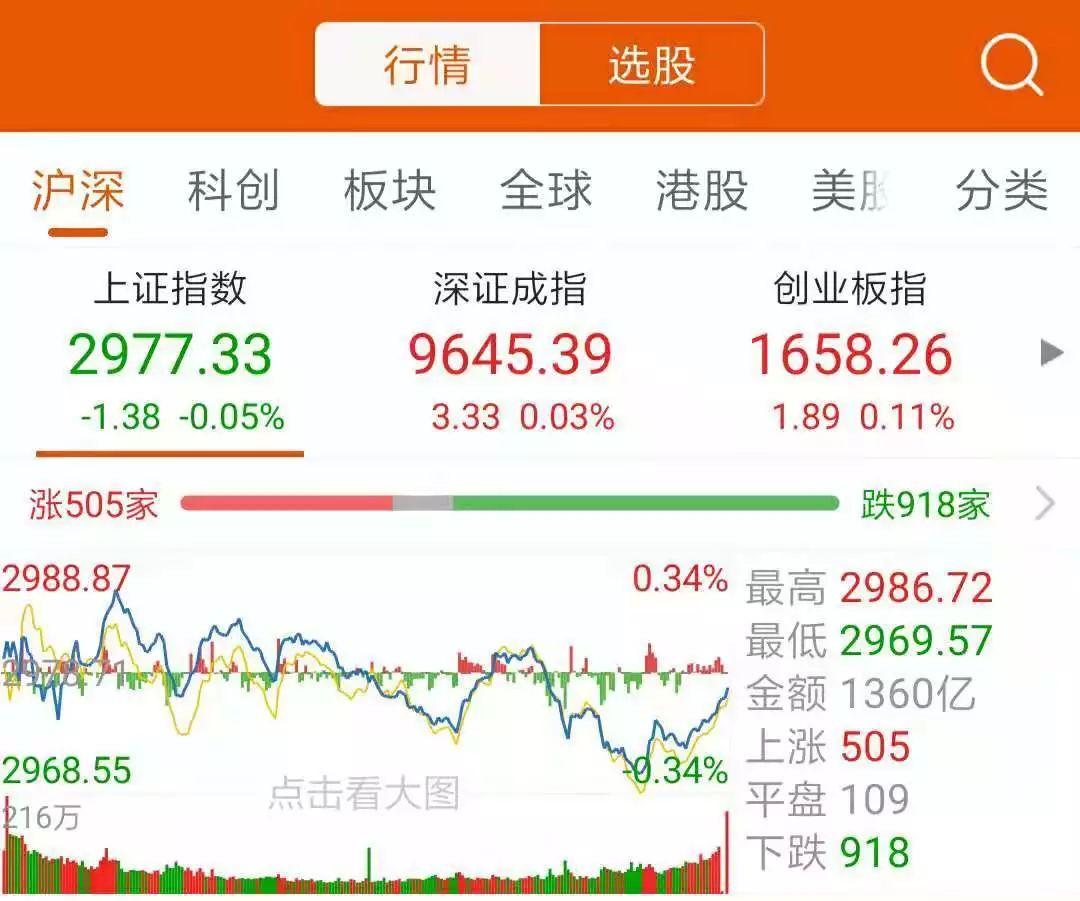Go to the 全球 tab

[546, 190]
